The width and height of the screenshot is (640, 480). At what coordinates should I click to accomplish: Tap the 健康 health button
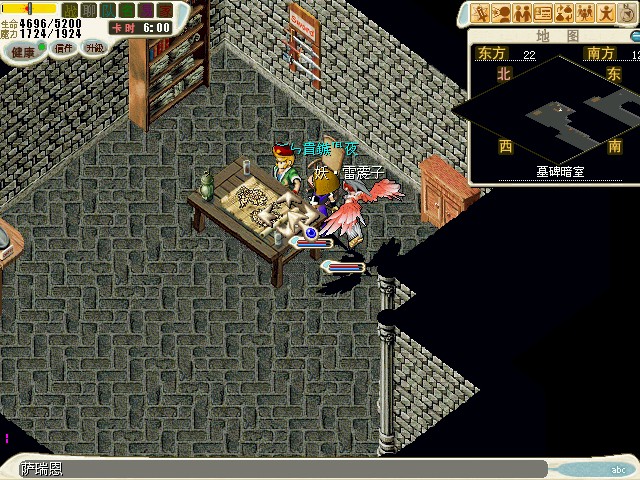coord(23,49)
